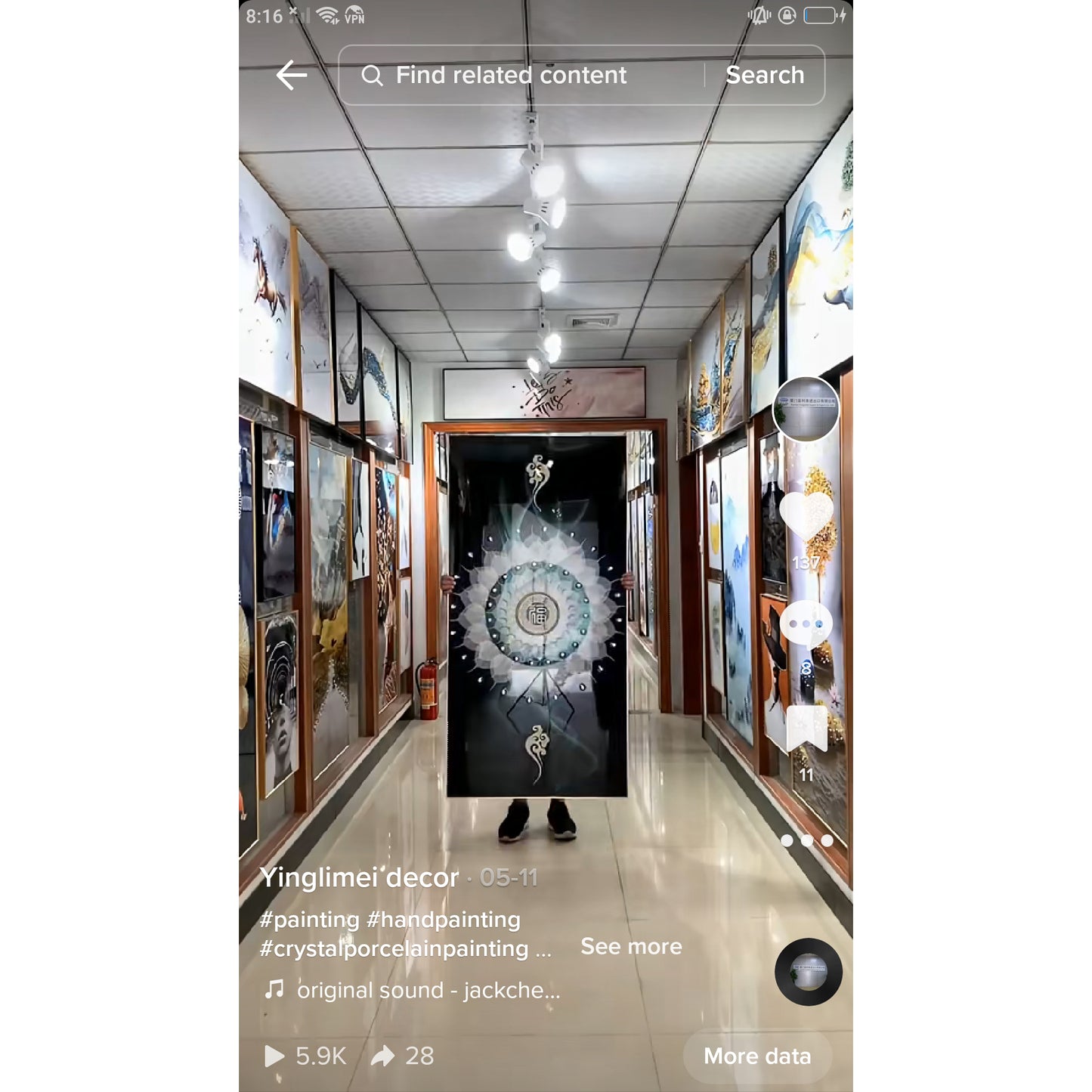Viewport: 1092px width, 1092px height.
Task: Open Yinglimei decor's profile avatar
Action: point(806,409)
